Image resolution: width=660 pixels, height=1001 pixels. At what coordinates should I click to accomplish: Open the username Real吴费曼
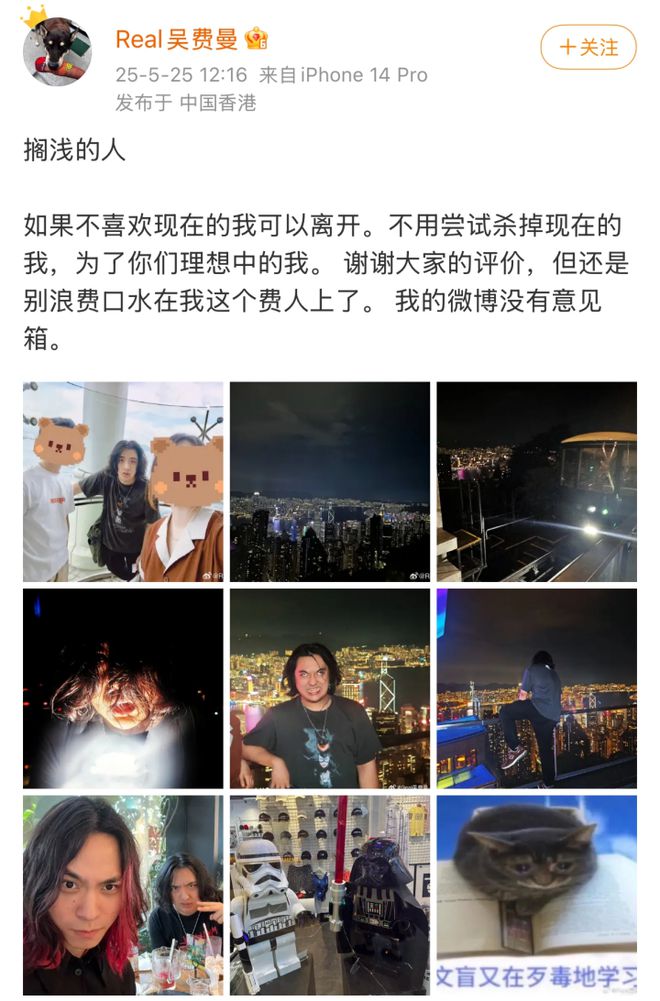pos(177,39)
